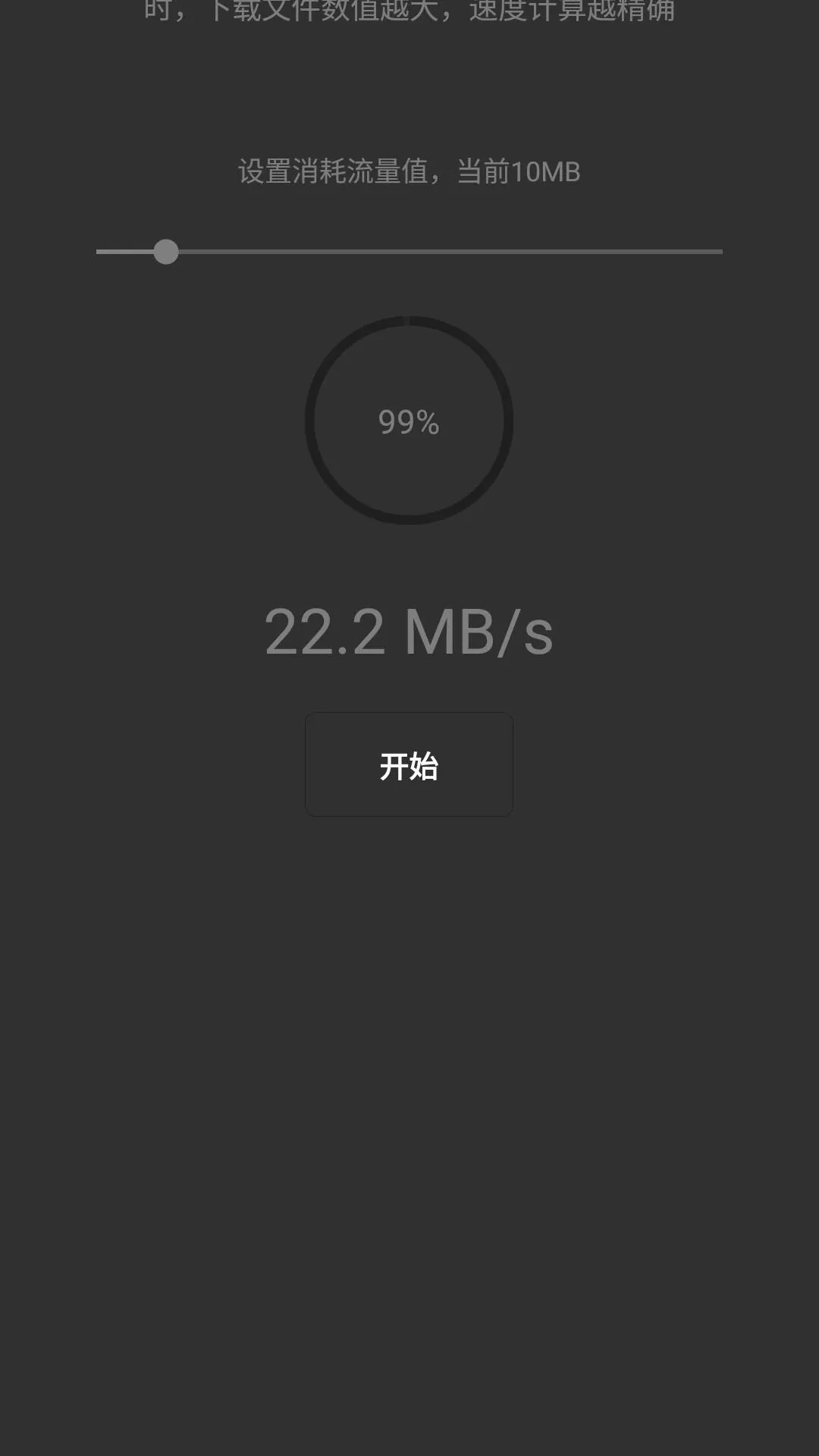Tap the 开始 button to start the speed test
This screenshot has height=1456, width=819.
(x=409, y=764)
